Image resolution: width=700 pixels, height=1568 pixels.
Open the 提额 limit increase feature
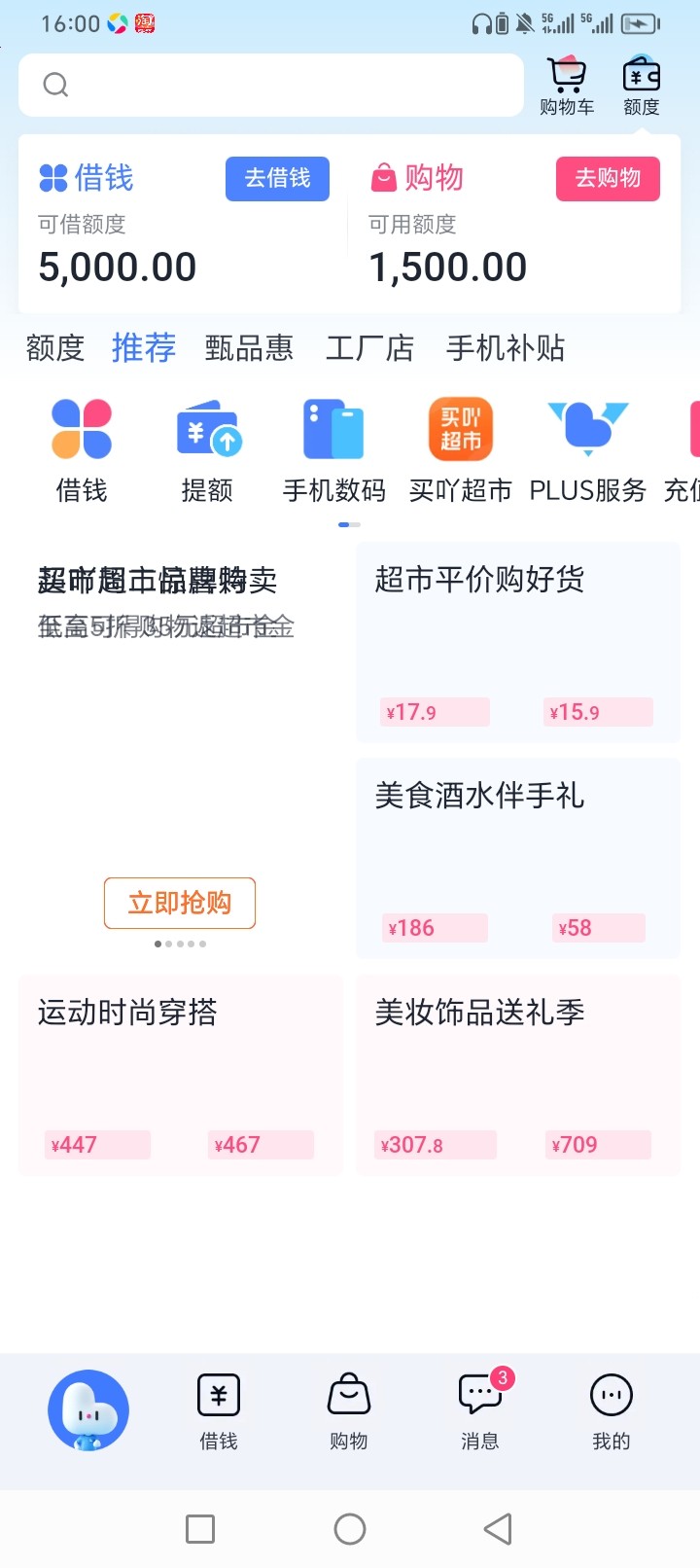(207, 445)
